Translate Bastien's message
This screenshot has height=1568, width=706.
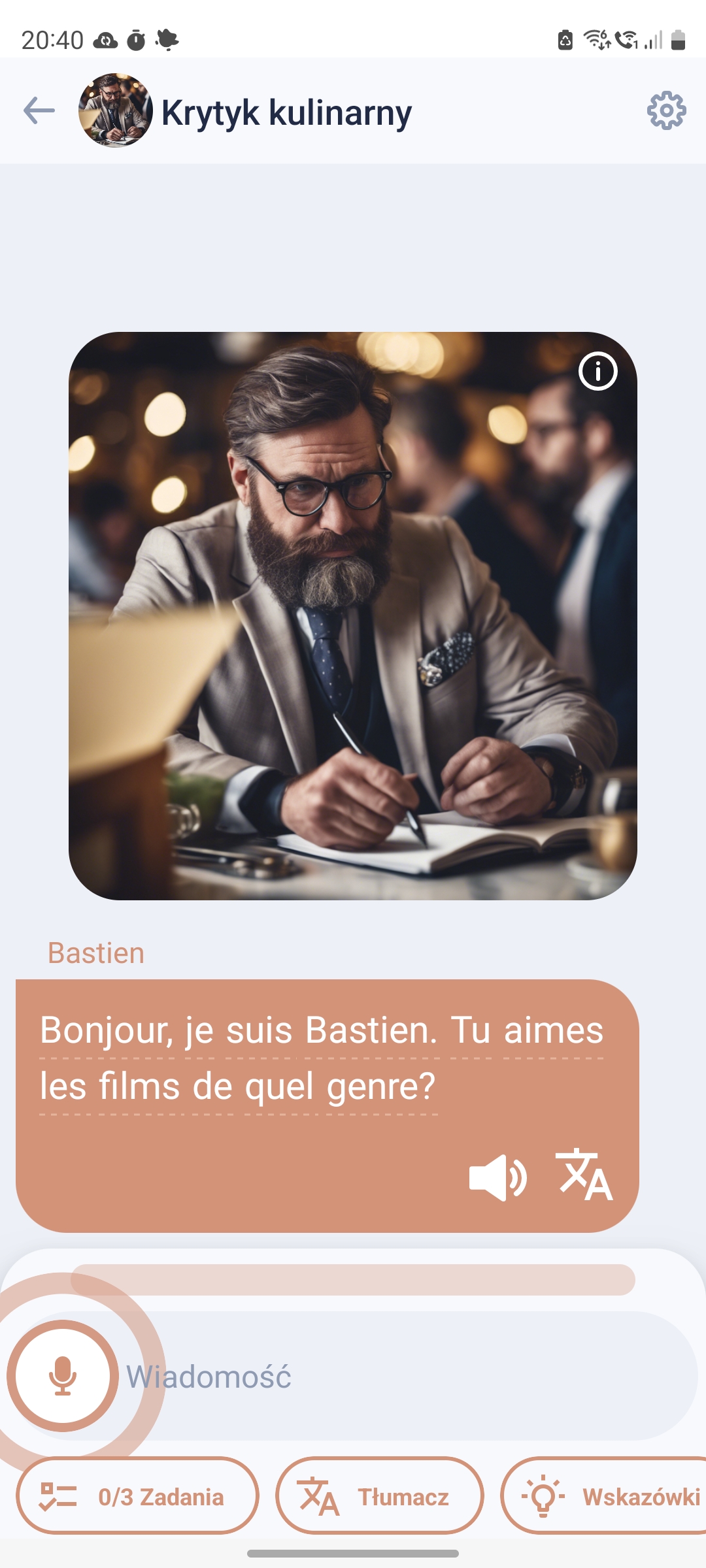(x=584, y=1175)
